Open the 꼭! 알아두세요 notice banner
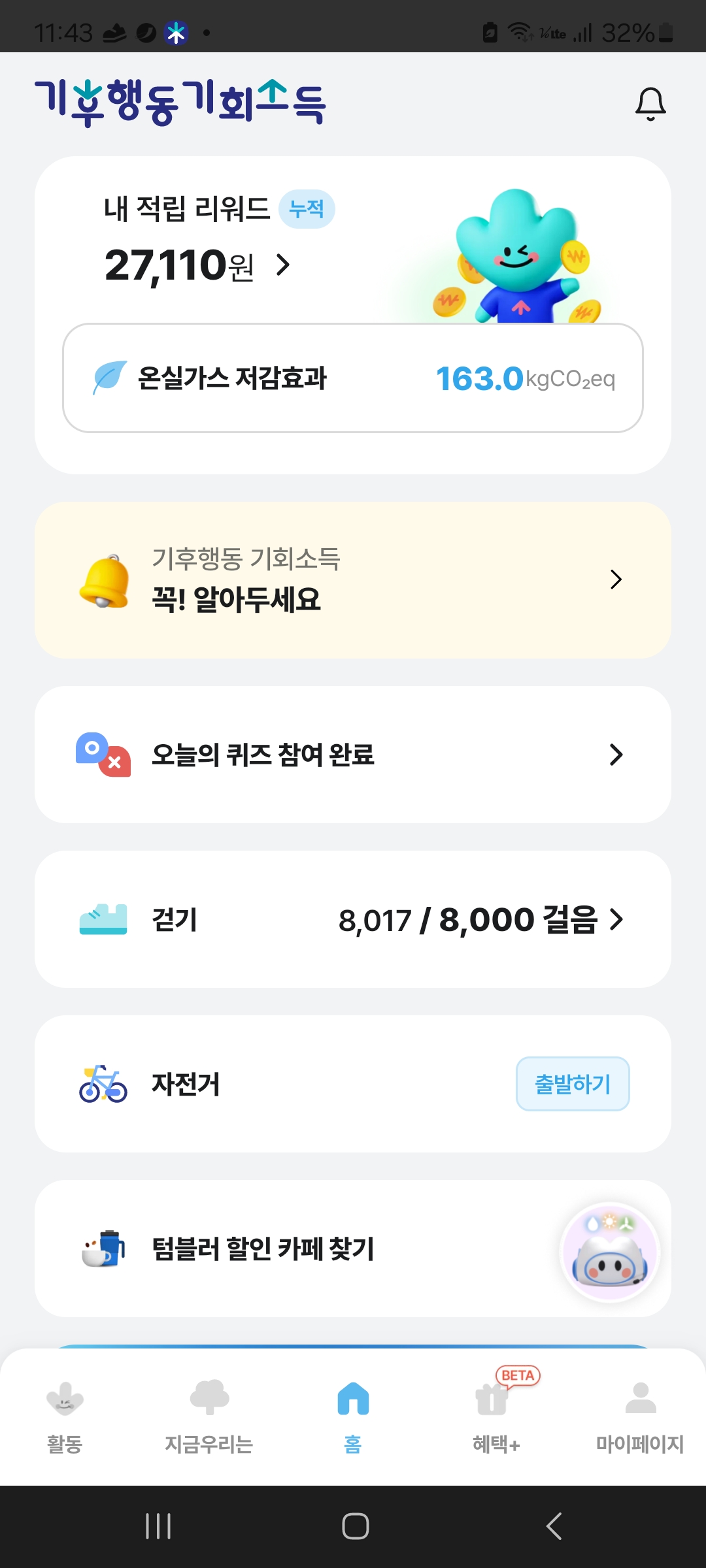Screen dimensions: 706x1568 tap(353, 580)
